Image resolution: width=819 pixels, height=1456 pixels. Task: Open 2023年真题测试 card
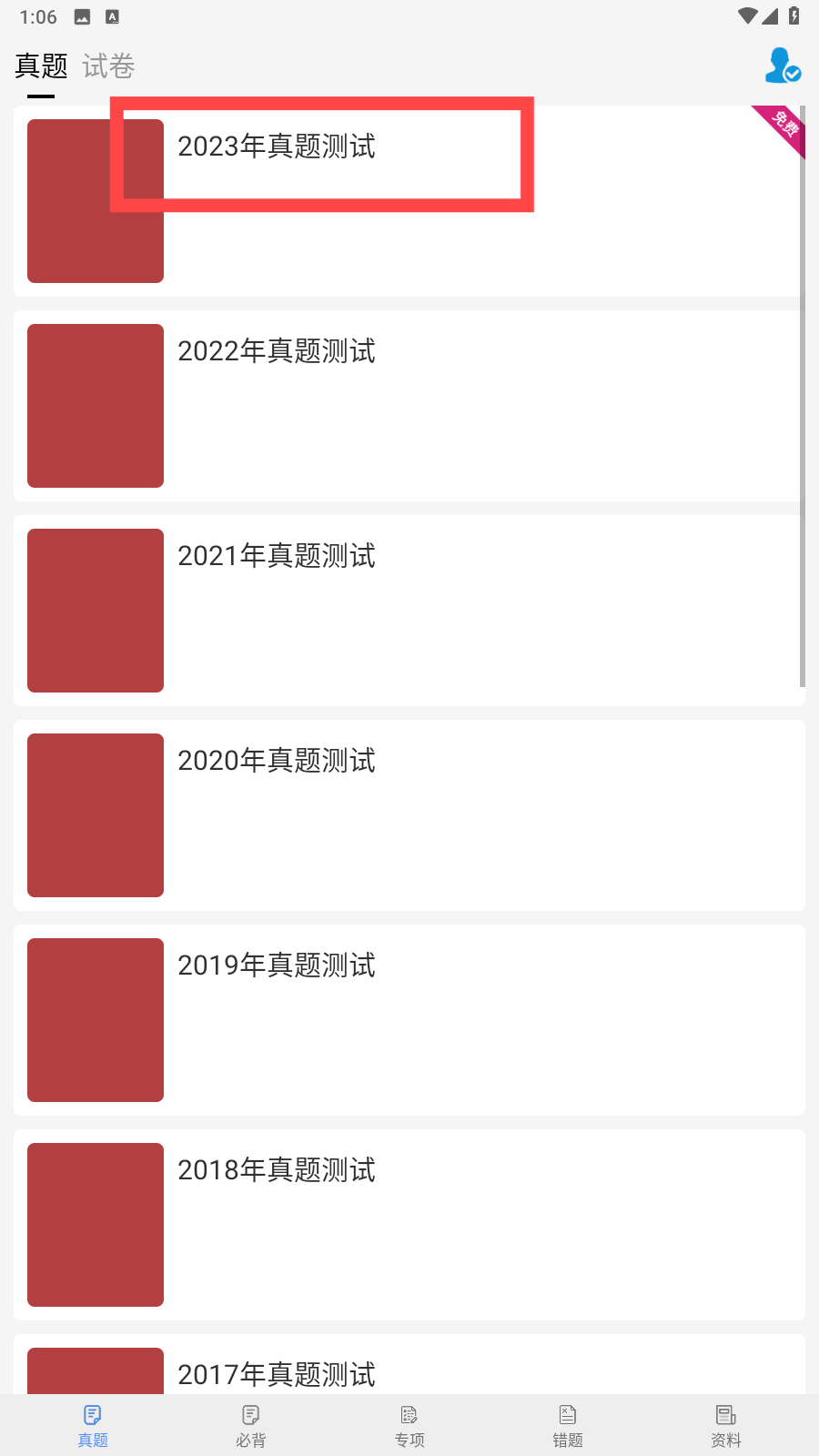point(409,201)
